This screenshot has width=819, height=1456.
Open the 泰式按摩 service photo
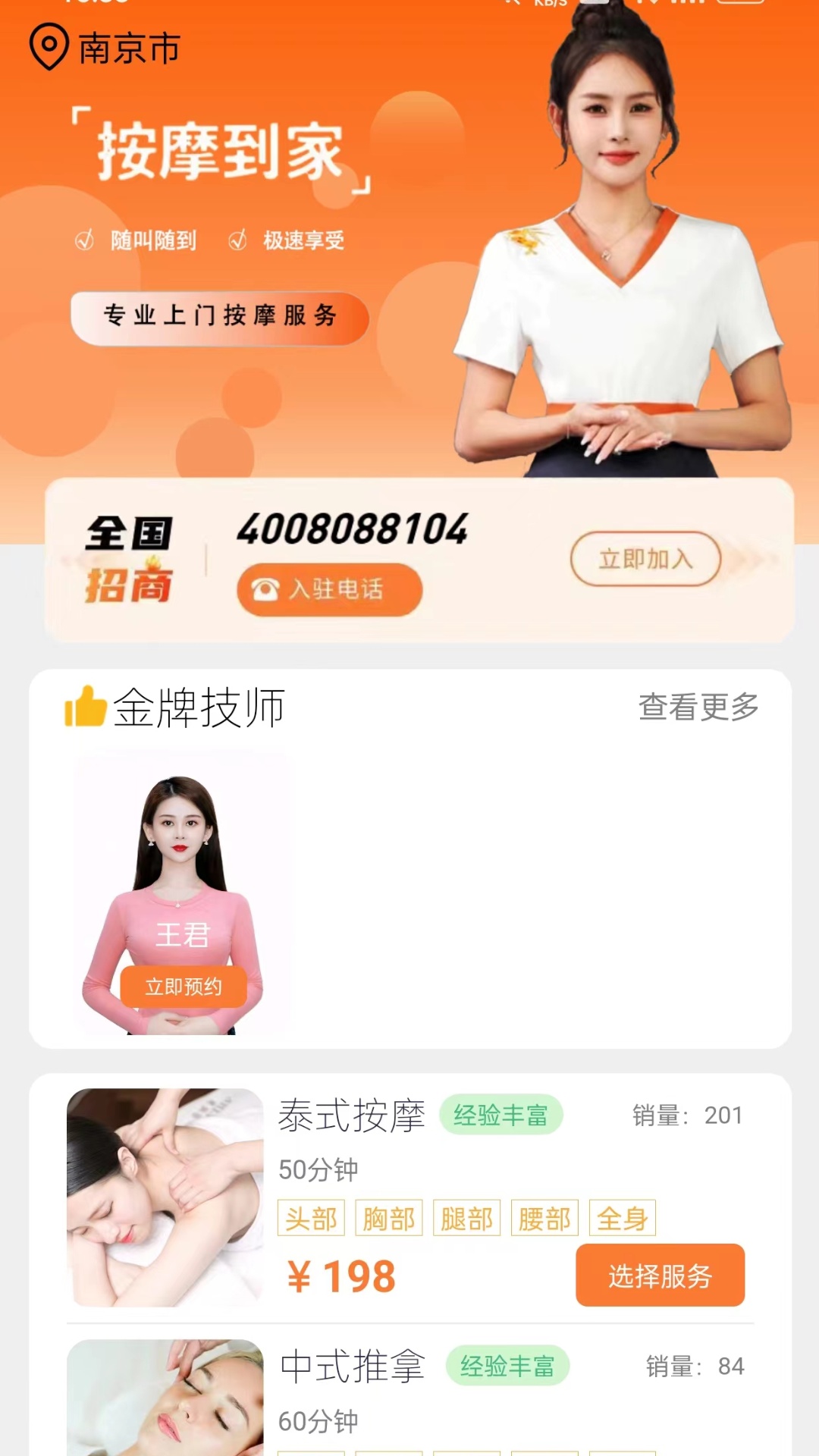point(165,1197)
